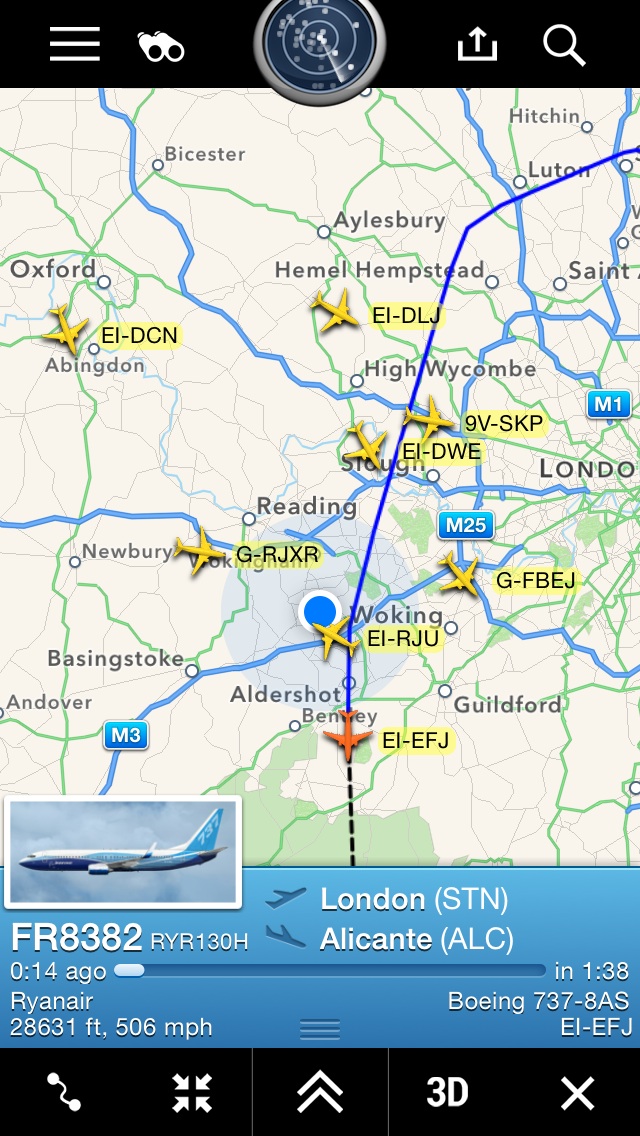The image size is (640, 1136).
Task: Share the current flight
Action: coord(477,44)
